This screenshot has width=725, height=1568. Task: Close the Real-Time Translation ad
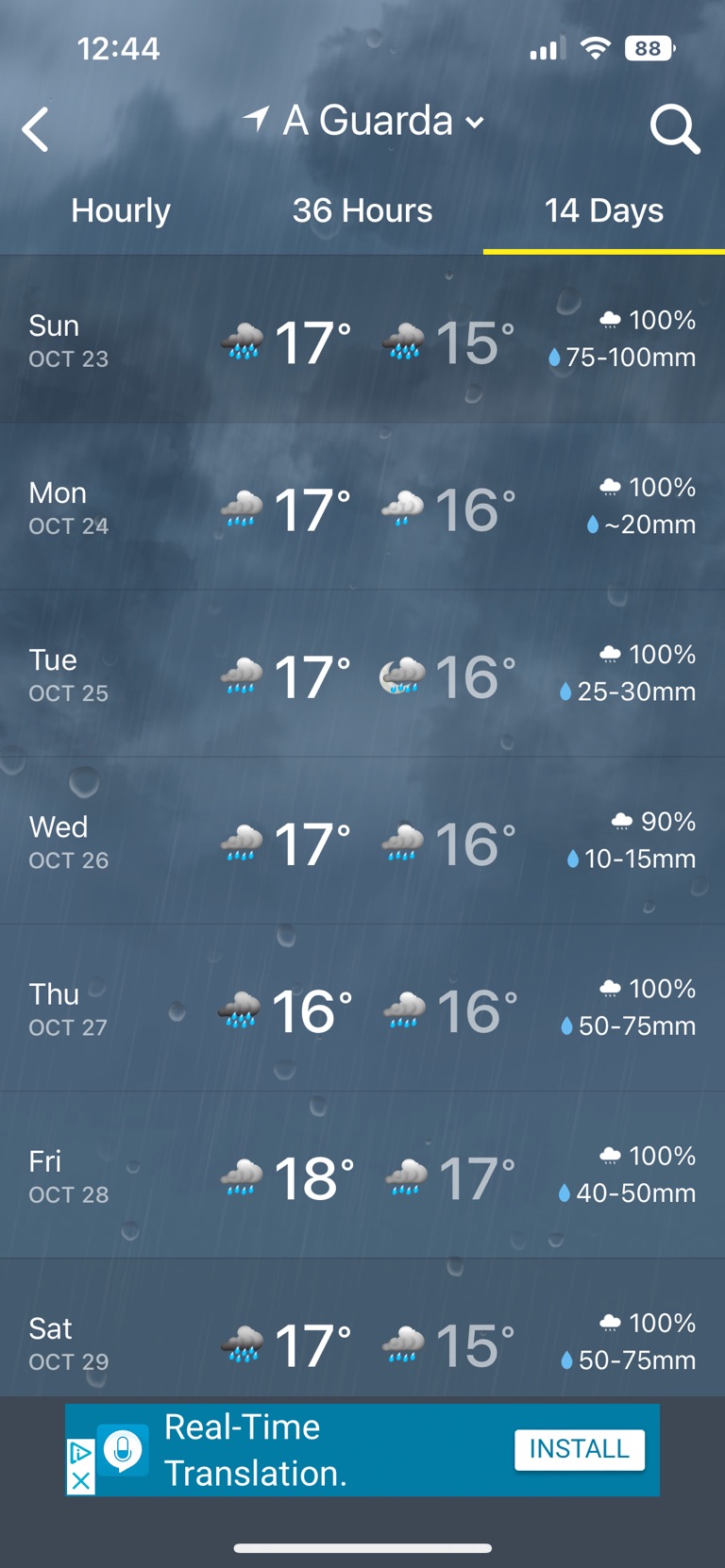pos(81,1481)
